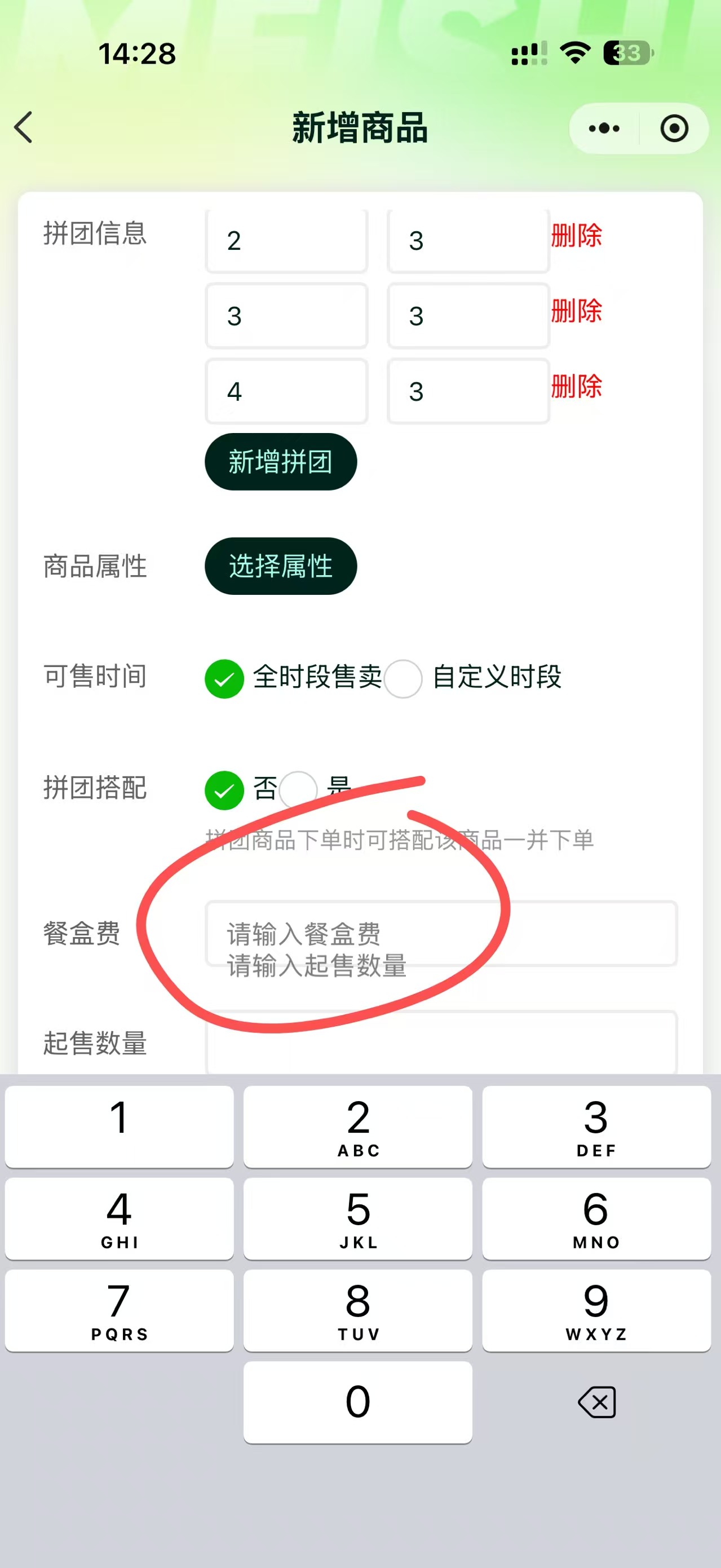Hit the keypad backspace key
721x1568 pixels.
(x=596, y=1402)
